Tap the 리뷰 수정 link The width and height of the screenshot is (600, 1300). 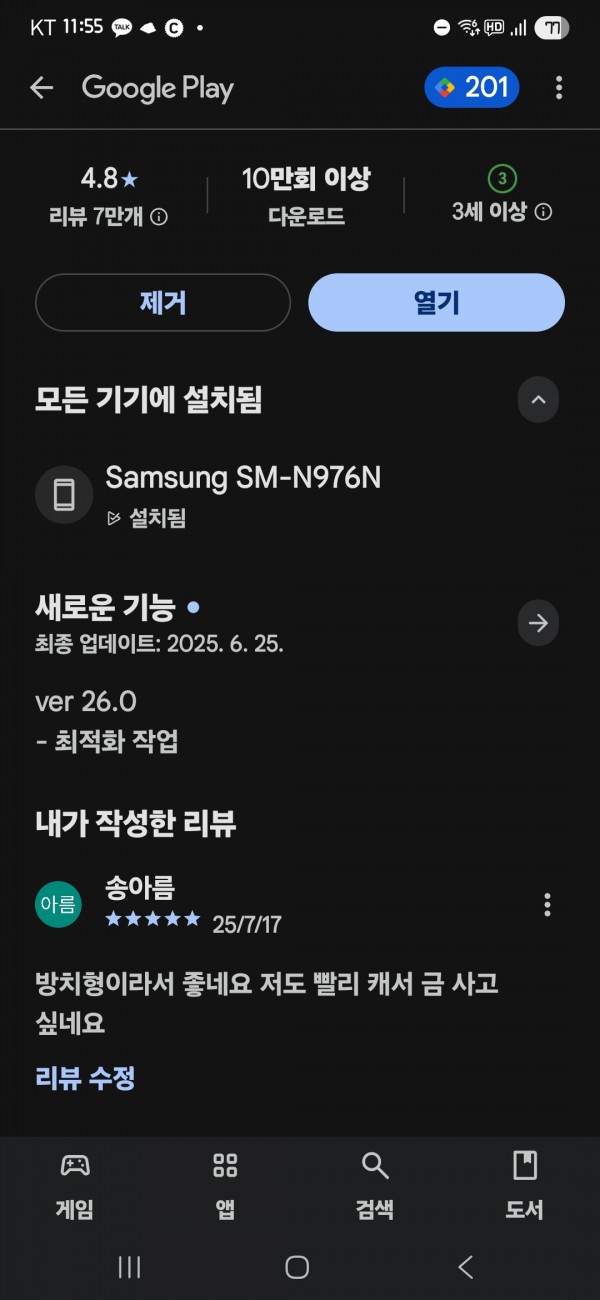[x=85, y=1078]
